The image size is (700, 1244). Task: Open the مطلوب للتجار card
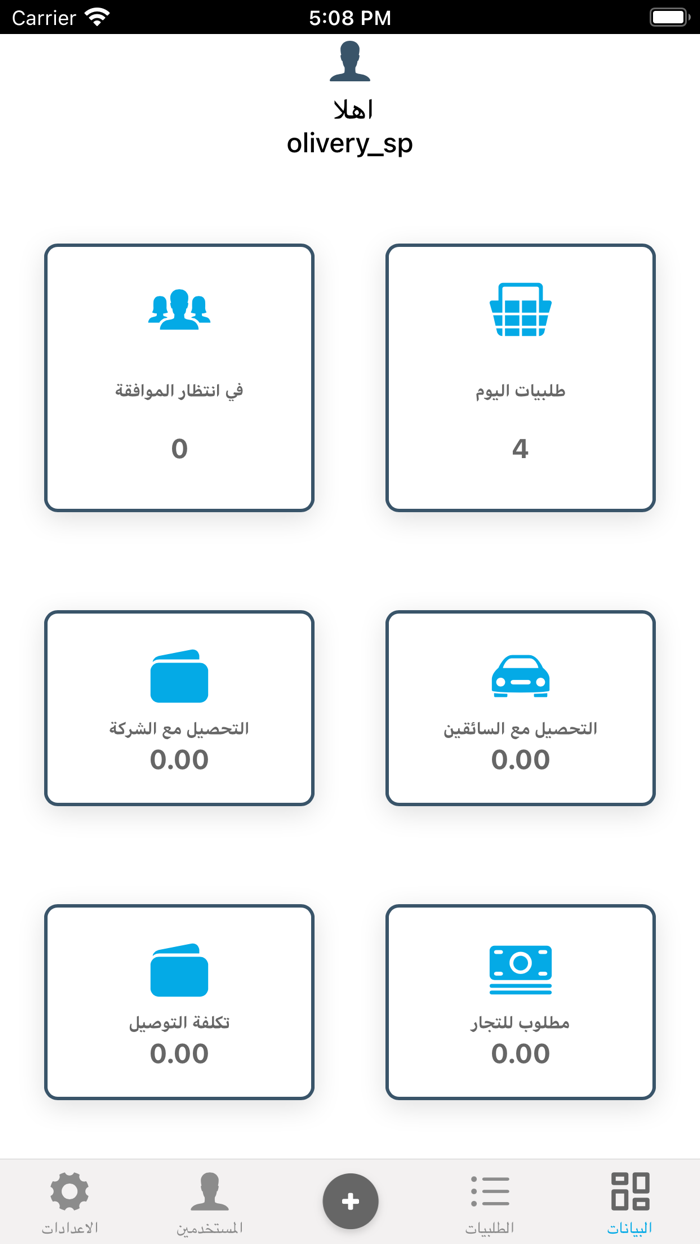point(520,1002)
